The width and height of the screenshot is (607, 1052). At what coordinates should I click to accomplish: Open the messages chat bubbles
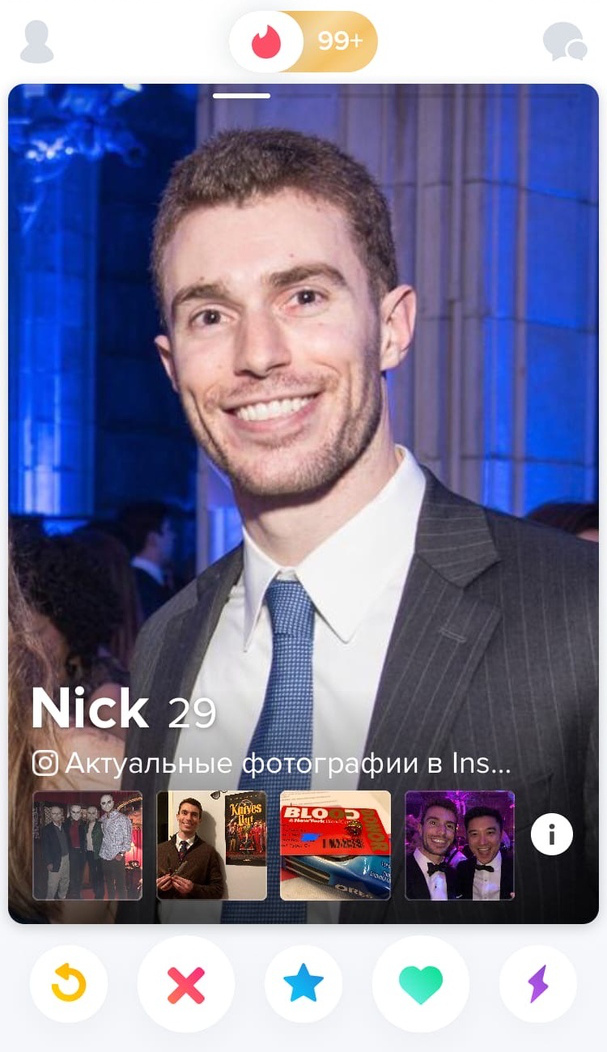565,42
